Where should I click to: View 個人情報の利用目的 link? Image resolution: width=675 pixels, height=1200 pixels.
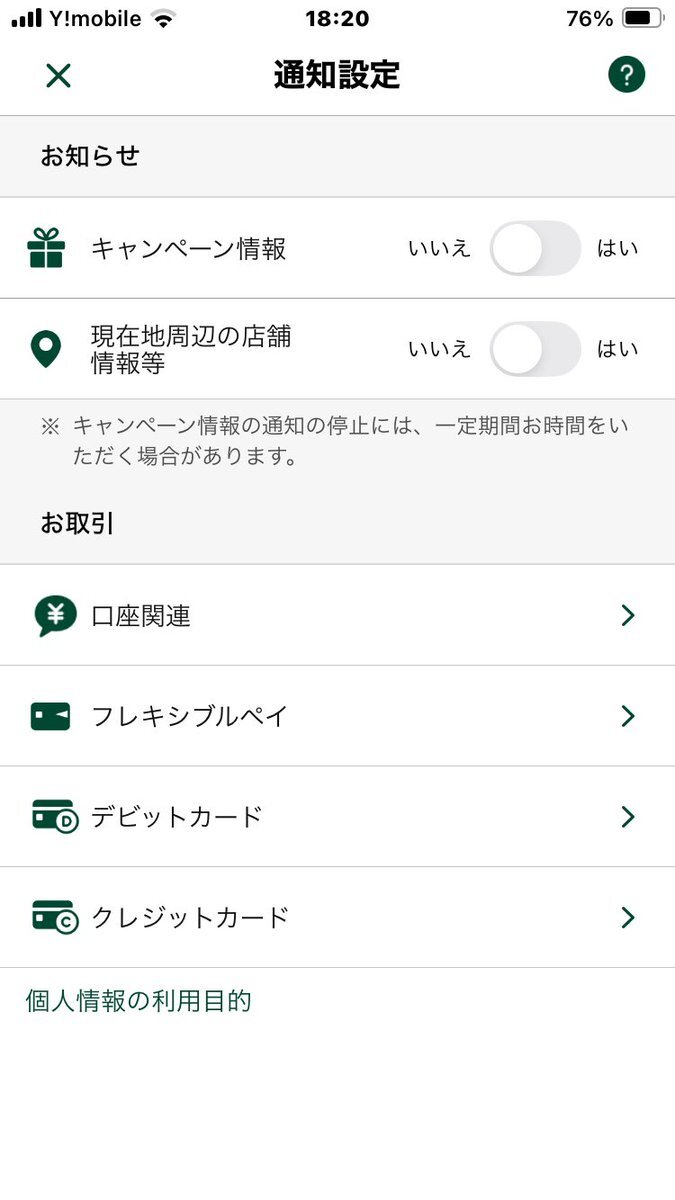[138, 1001]
